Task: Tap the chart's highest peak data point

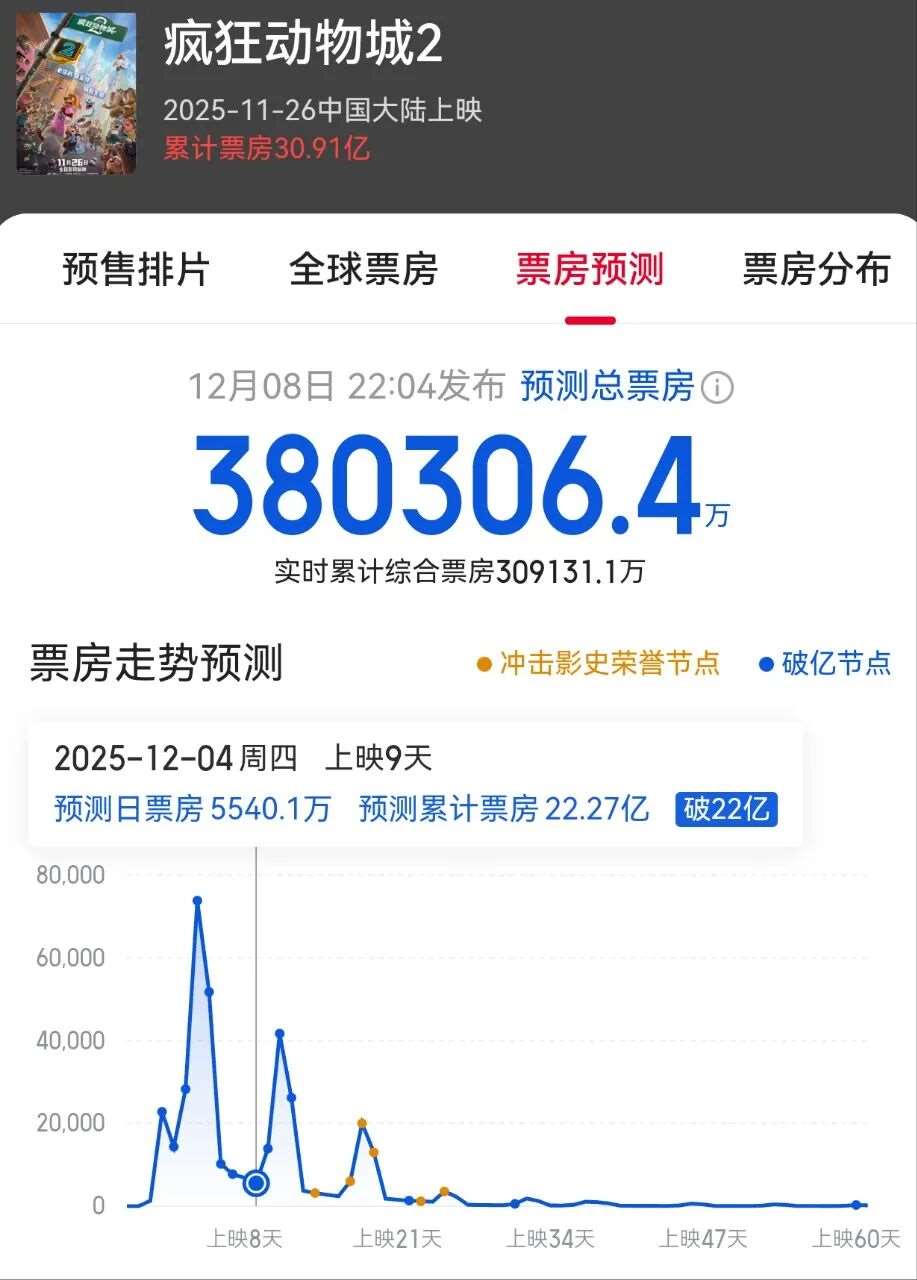Action: tap(197, 900)
